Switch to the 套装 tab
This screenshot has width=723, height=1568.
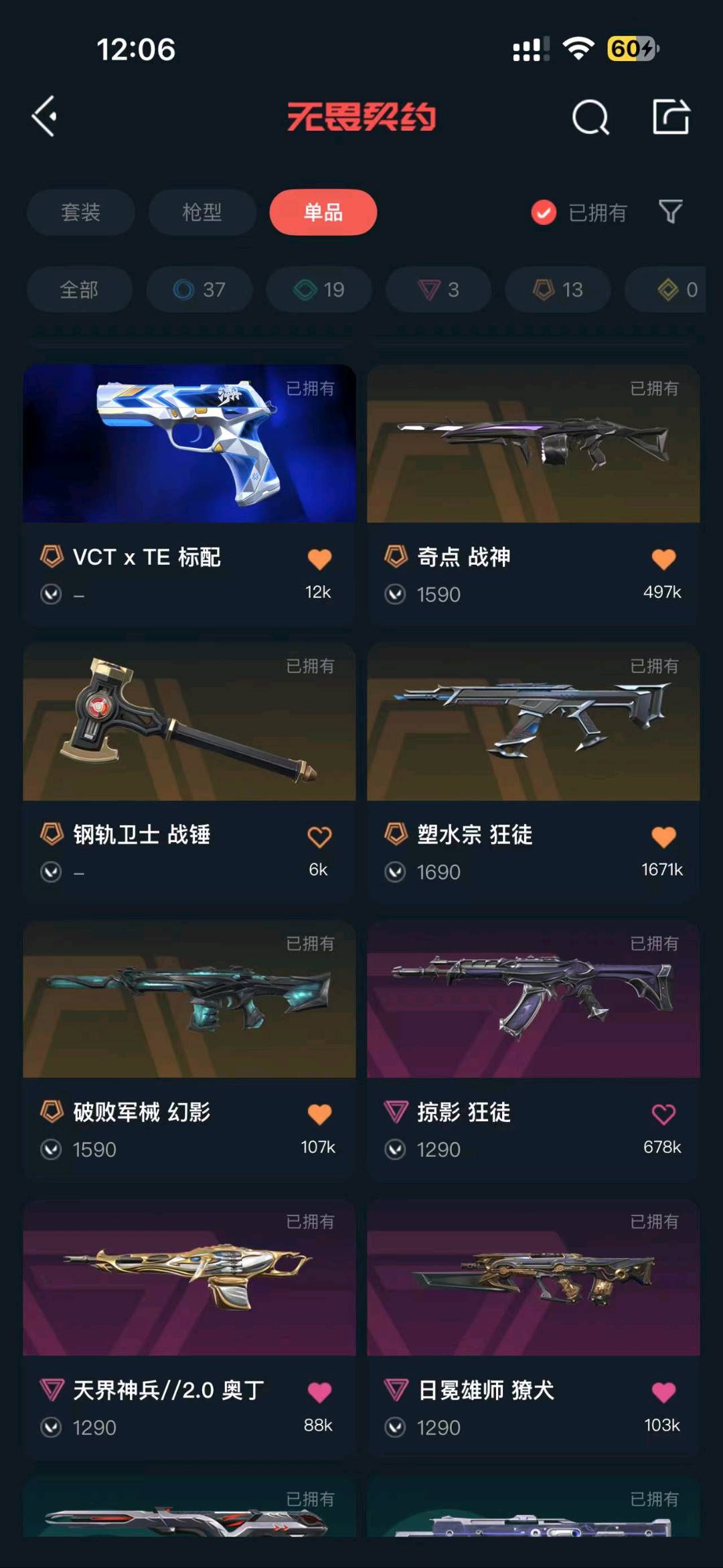pyautogui.click(x=81, y=212)
